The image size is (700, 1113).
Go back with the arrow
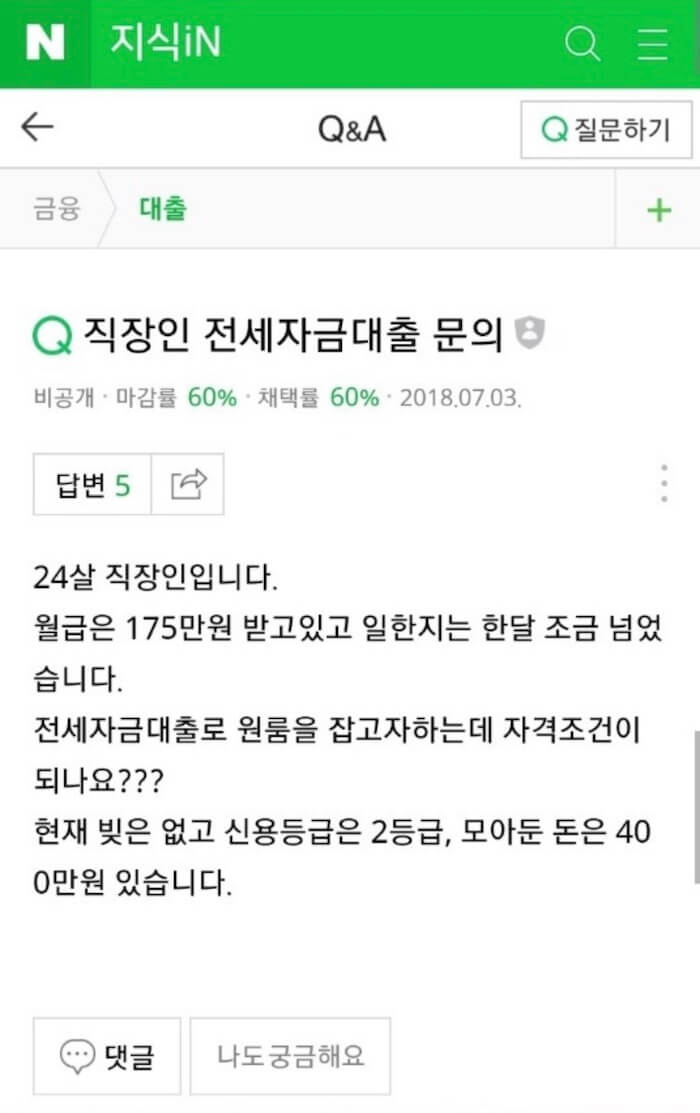37,128
